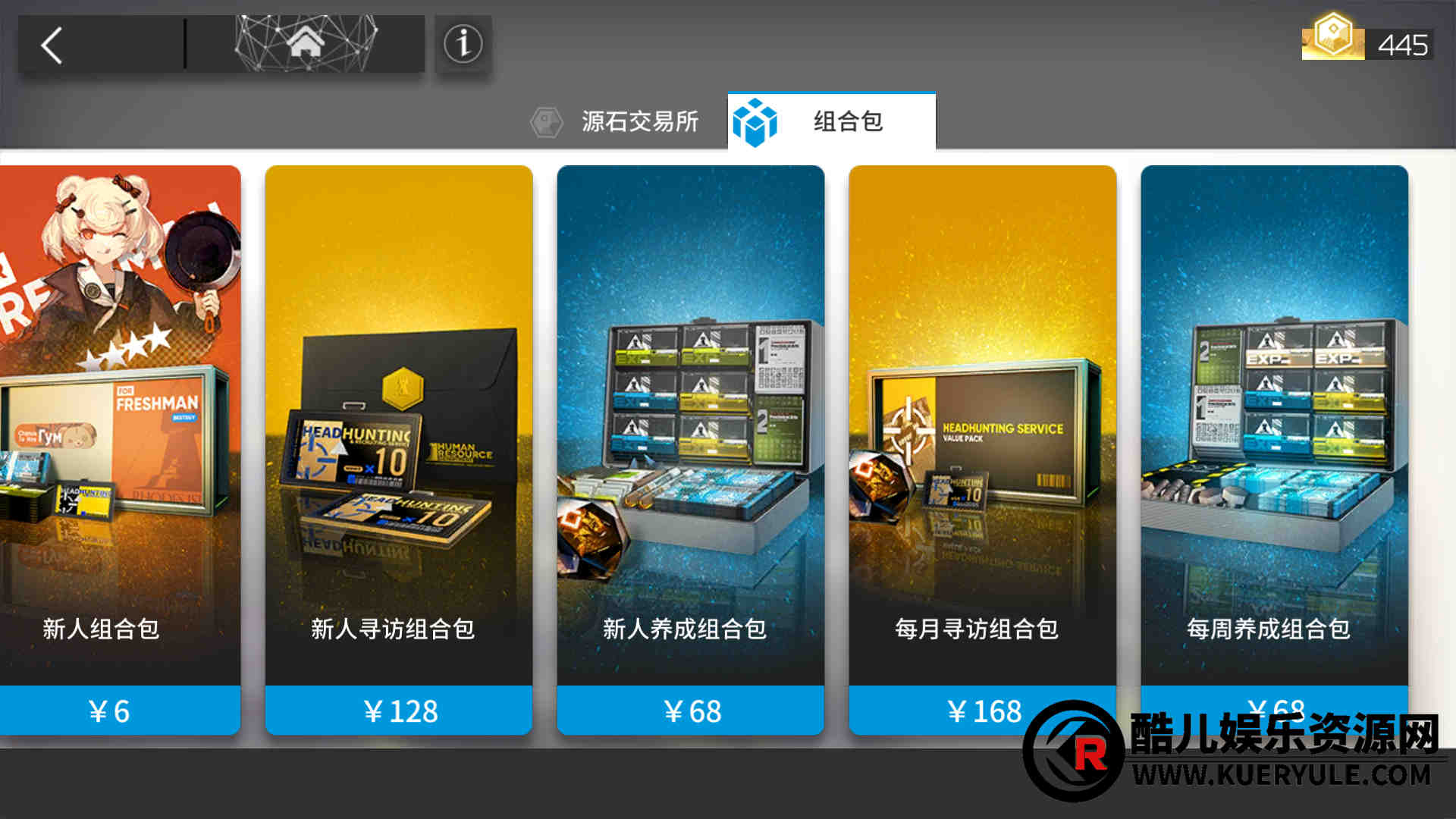Screen dimensions: 1456x819
Task: Select the 组合包 tab
Action: (x=832, y=121)
